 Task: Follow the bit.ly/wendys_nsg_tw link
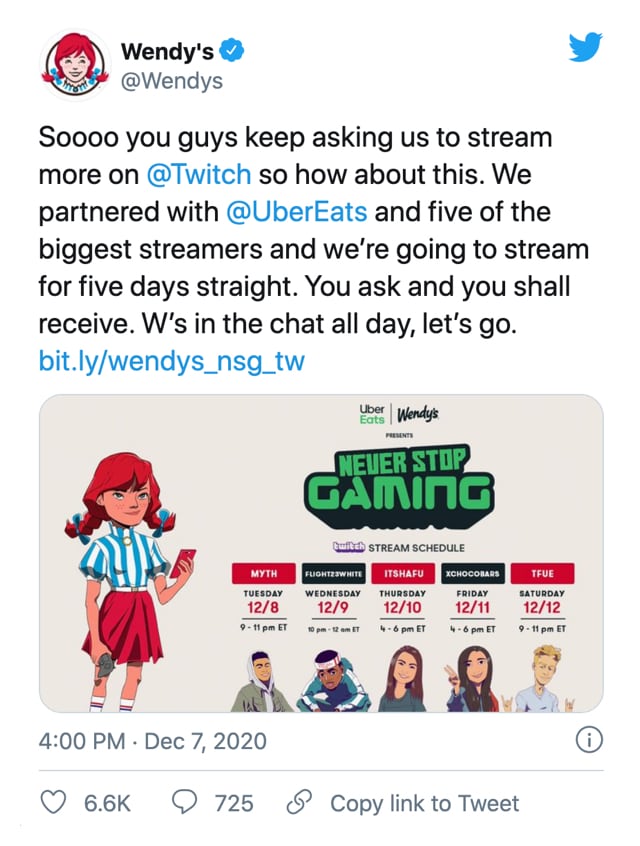tap(170, 359)
